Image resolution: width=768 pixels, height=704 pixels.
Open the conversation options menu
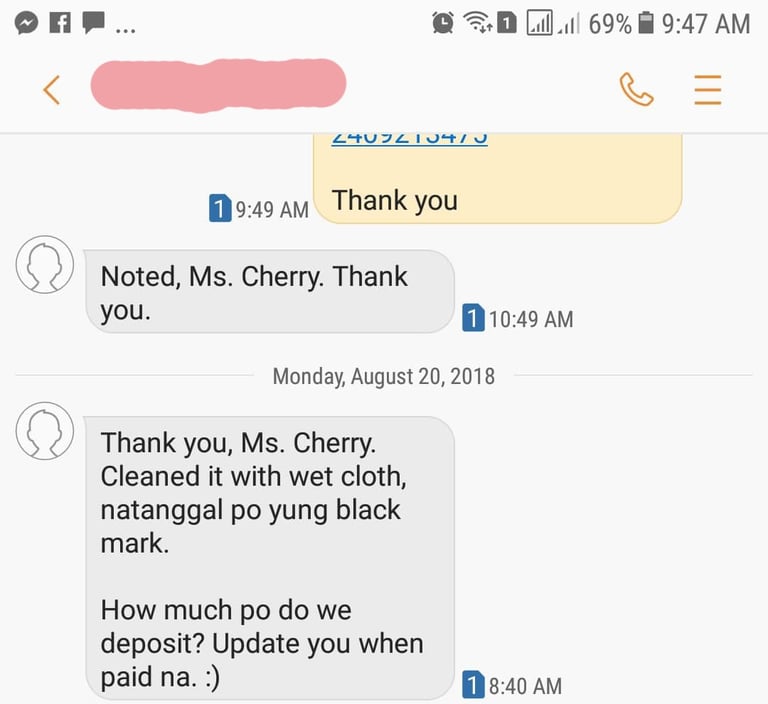[x=708, y=90]
